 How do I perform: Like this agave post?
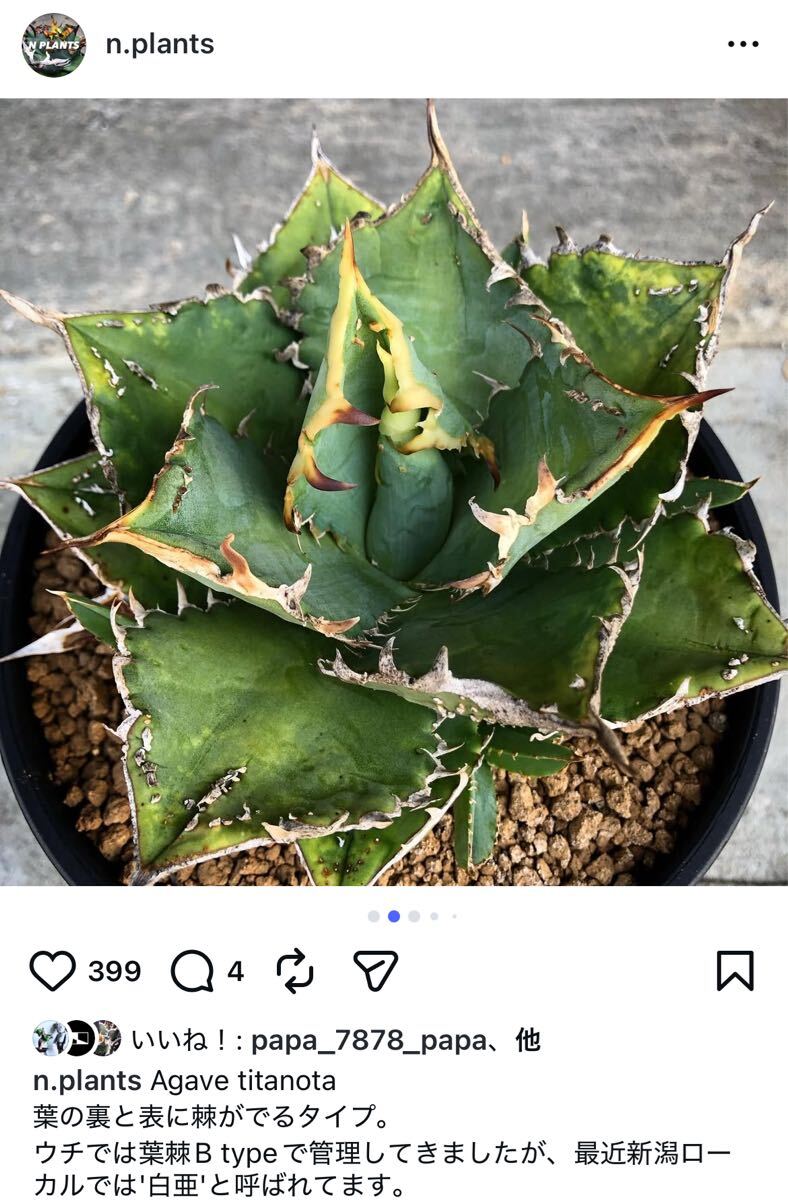point(53,971)
